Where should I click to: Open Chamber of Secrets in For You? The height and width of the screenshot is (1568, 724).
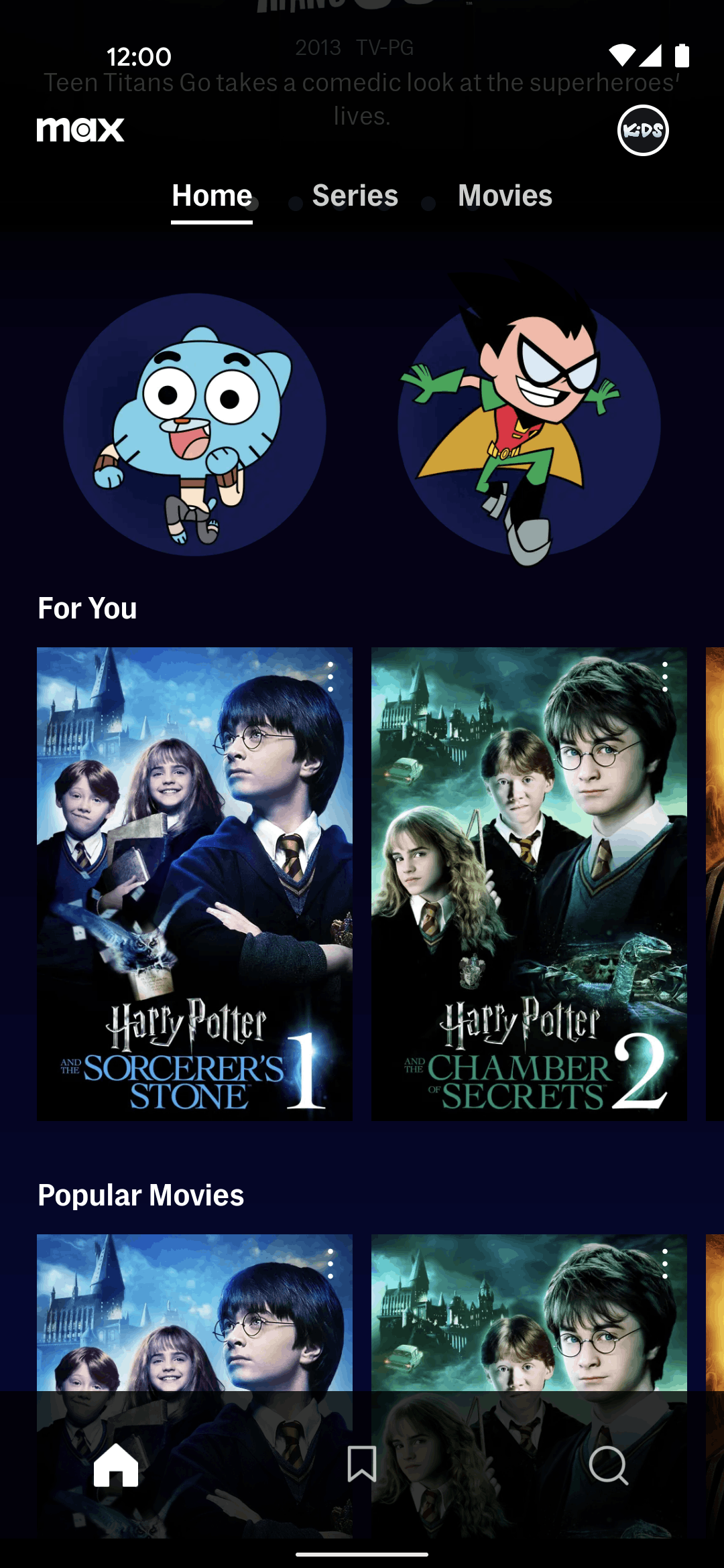528,885
